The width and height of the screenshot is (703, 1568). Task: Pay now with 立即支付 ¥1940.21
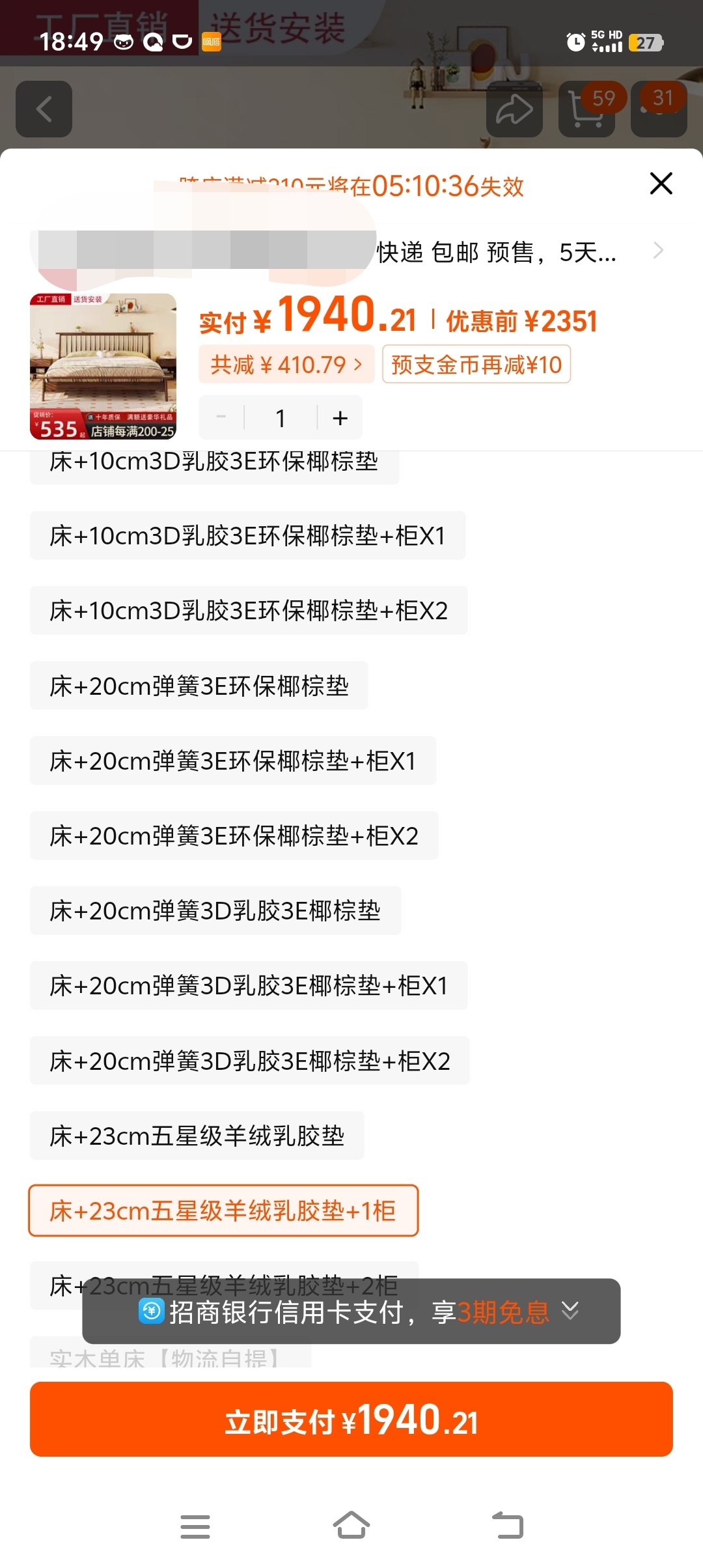coord(351,1419)
